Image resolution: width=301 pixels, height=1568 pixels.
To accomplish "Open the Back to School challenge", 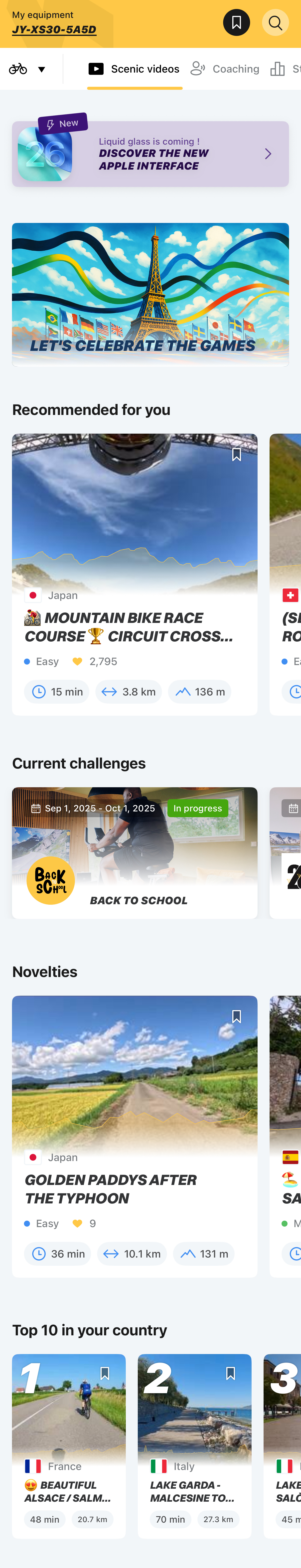I will [x=135, y=853].
